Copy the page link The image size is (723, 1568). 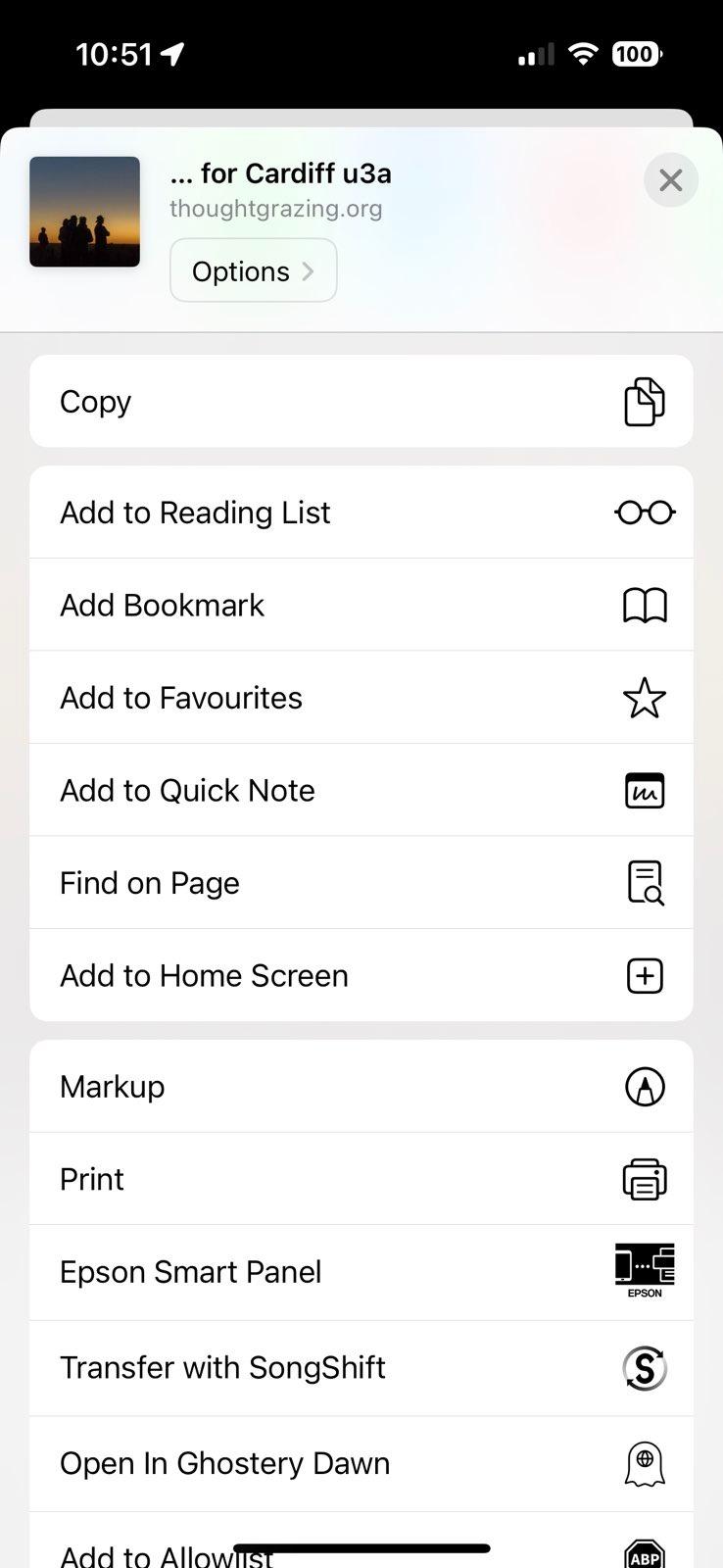point(361,402)
